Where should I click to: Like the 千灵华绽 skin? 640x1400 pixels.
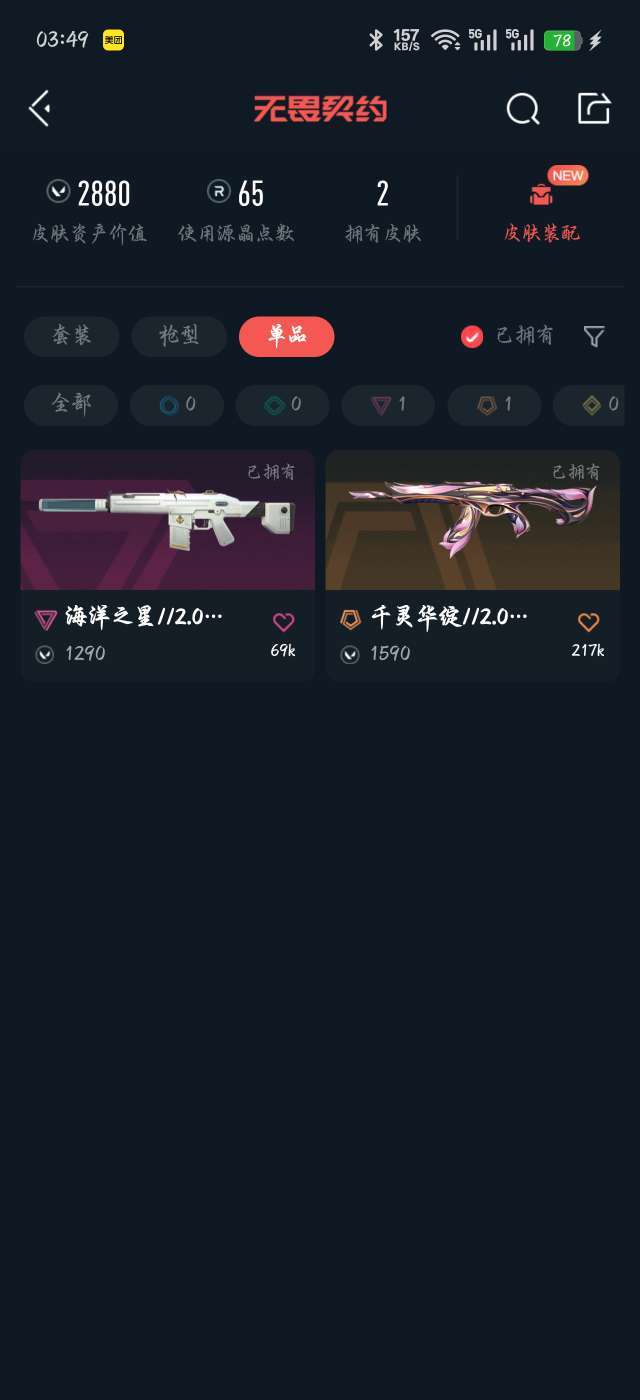coord(588,623)
